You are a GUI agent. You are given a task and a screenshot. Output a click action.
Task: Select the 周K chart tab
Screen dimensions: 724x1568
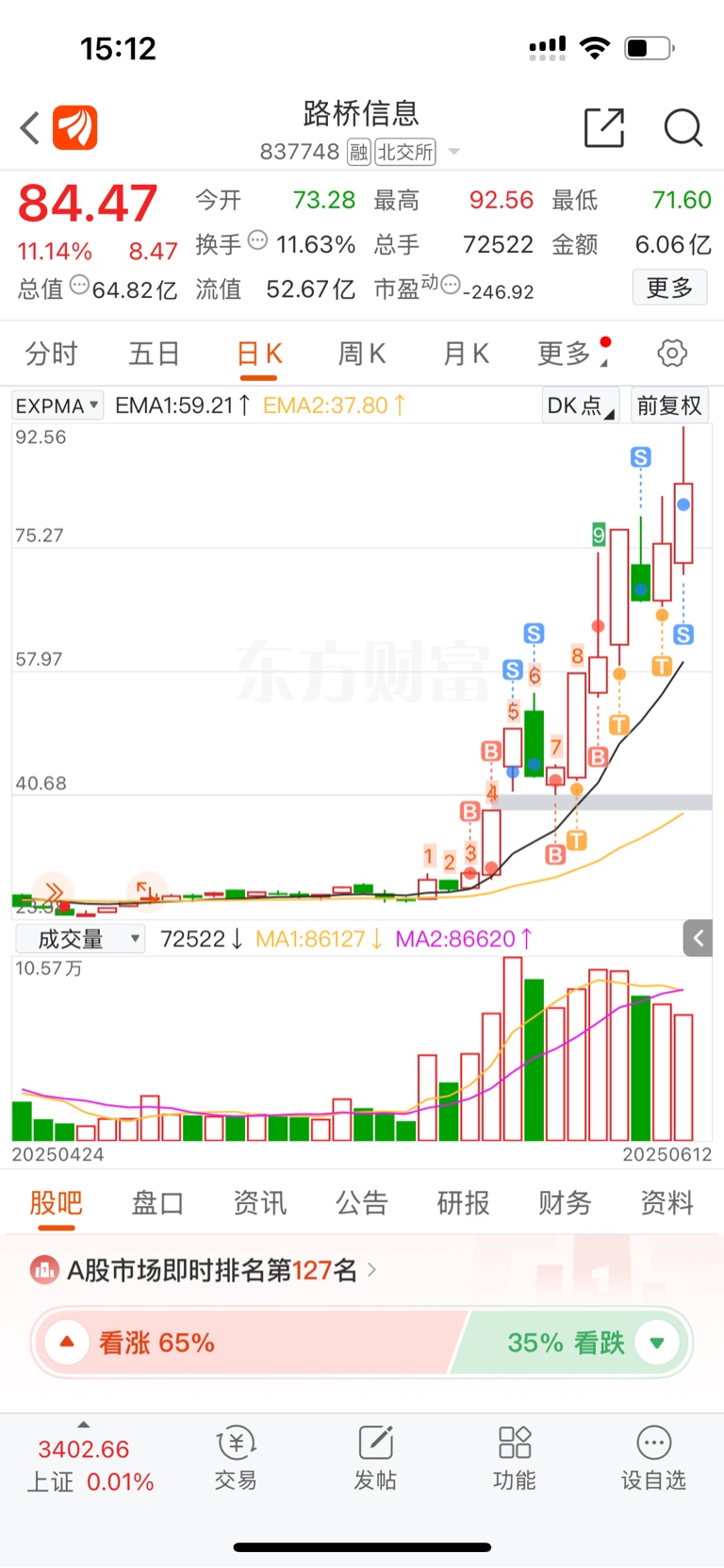pos(362,354)
